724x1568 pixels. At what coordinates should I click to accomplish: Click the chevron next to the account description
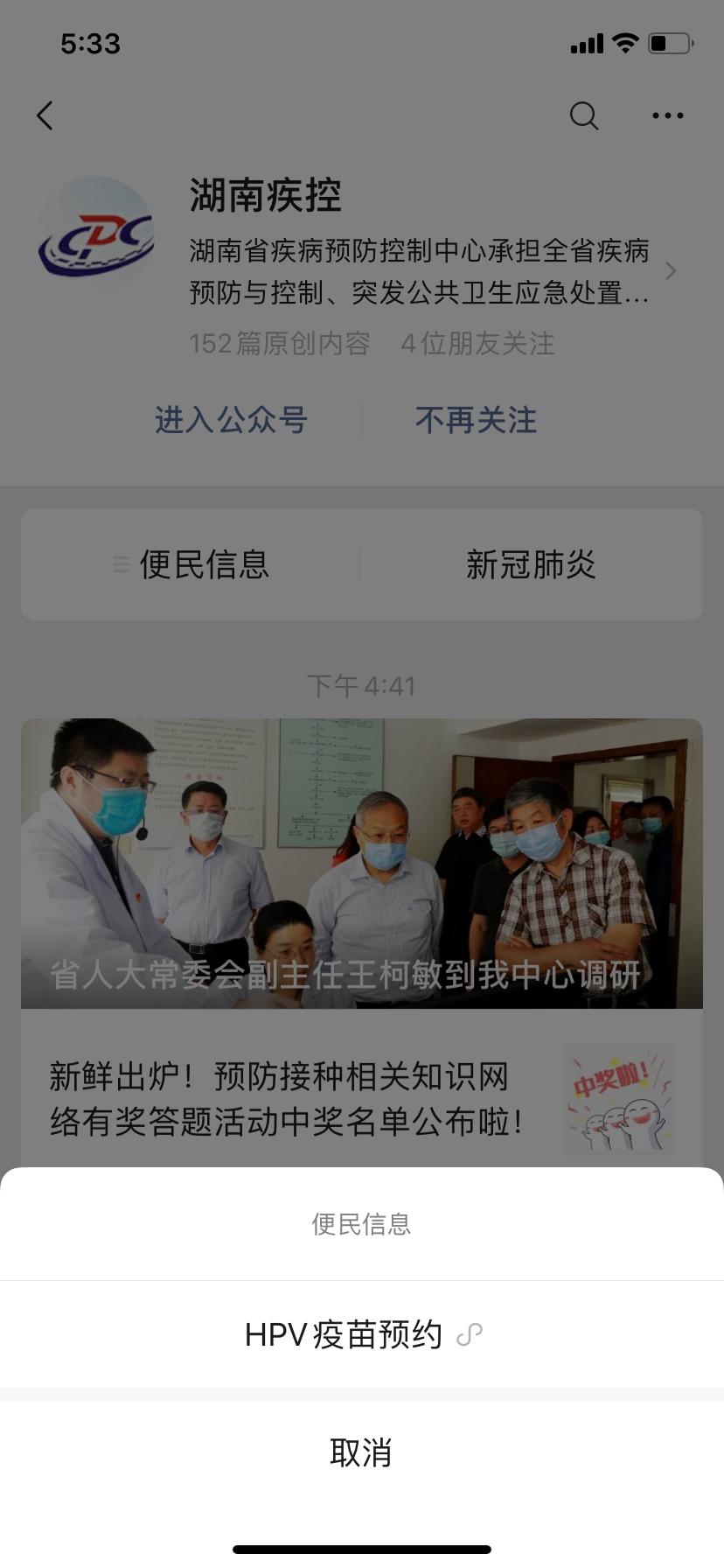coord(672,271)
